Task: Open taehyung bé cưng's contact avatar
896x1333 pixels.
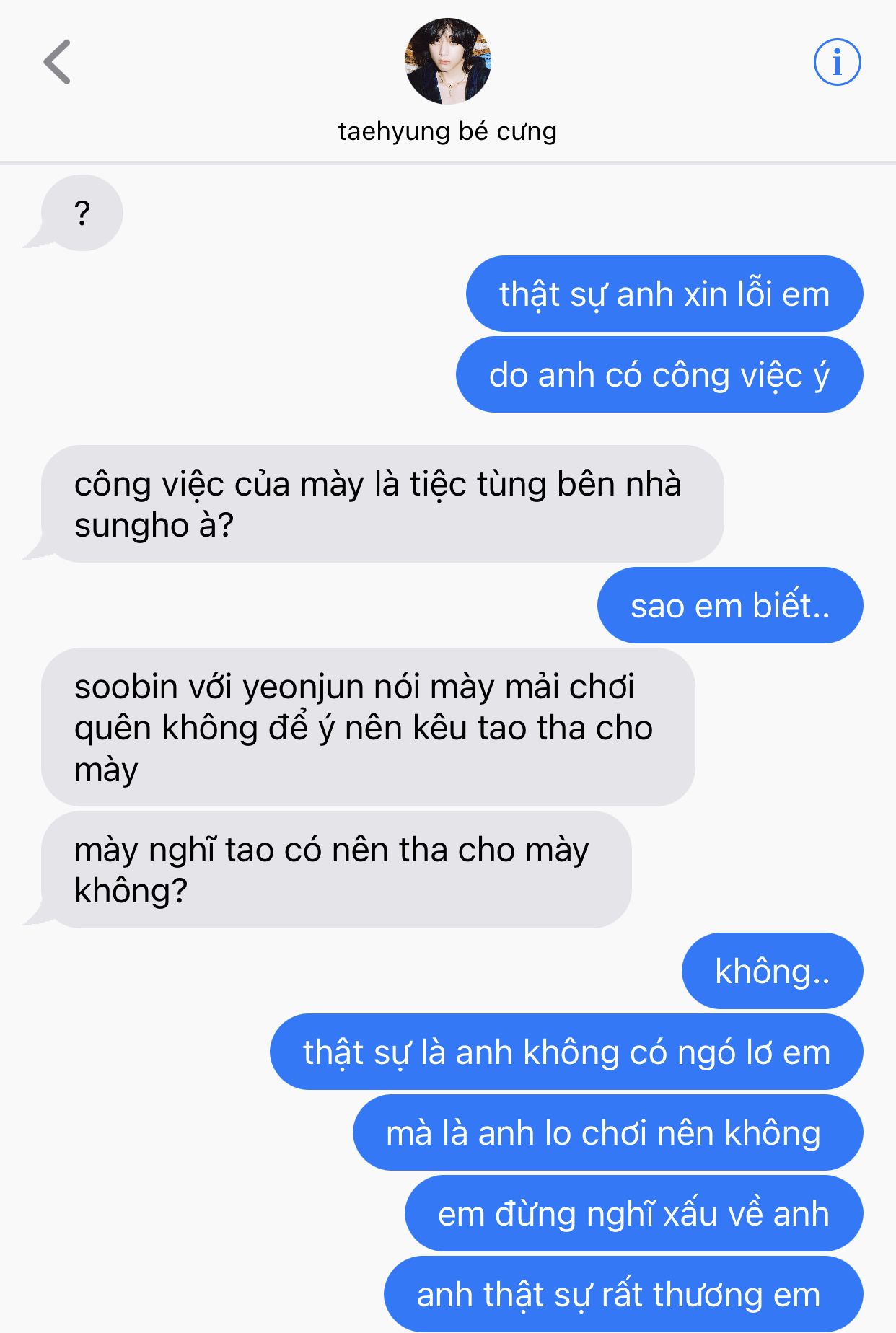Action: click(447, 62)
